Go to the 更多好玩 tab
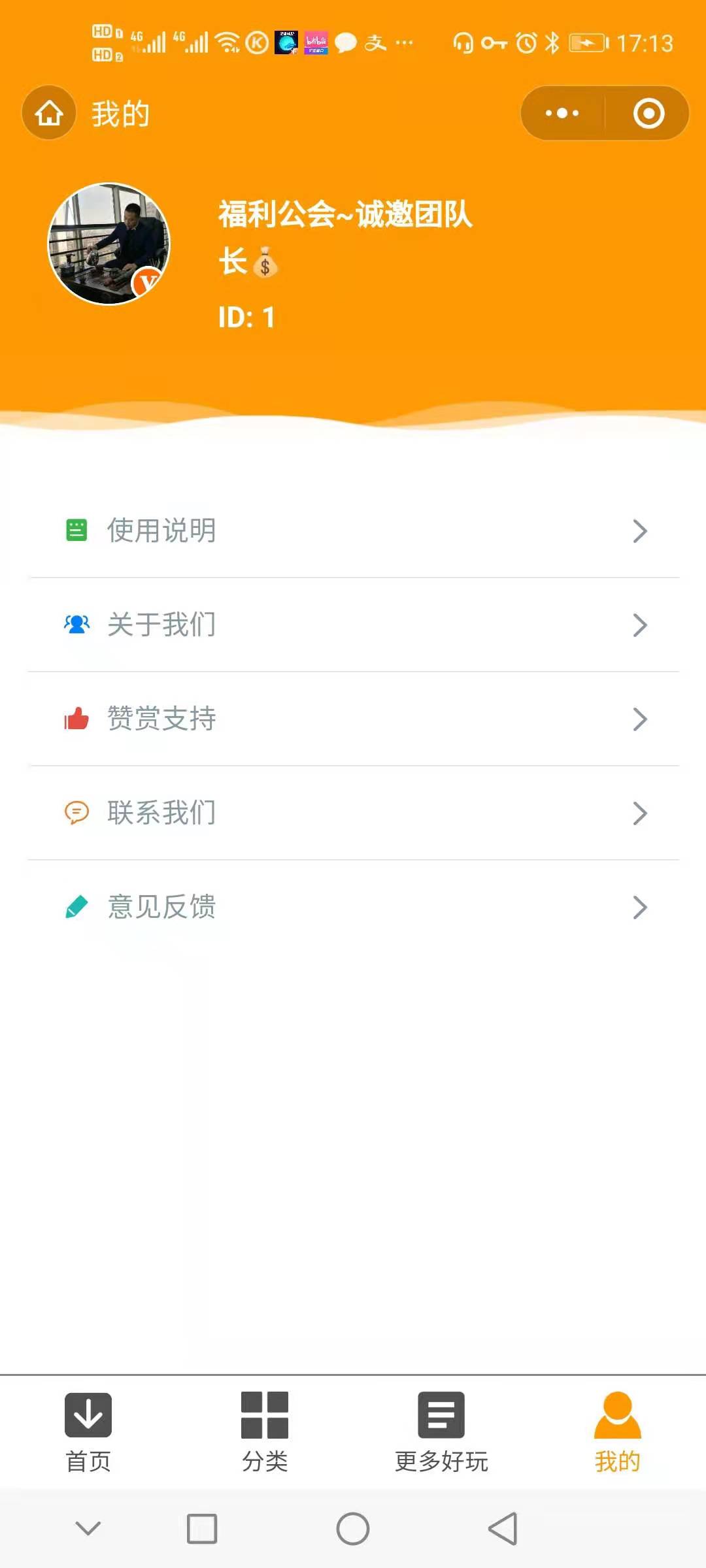This screenshot has height=1568, width=706. click(x=441, y=1432)
